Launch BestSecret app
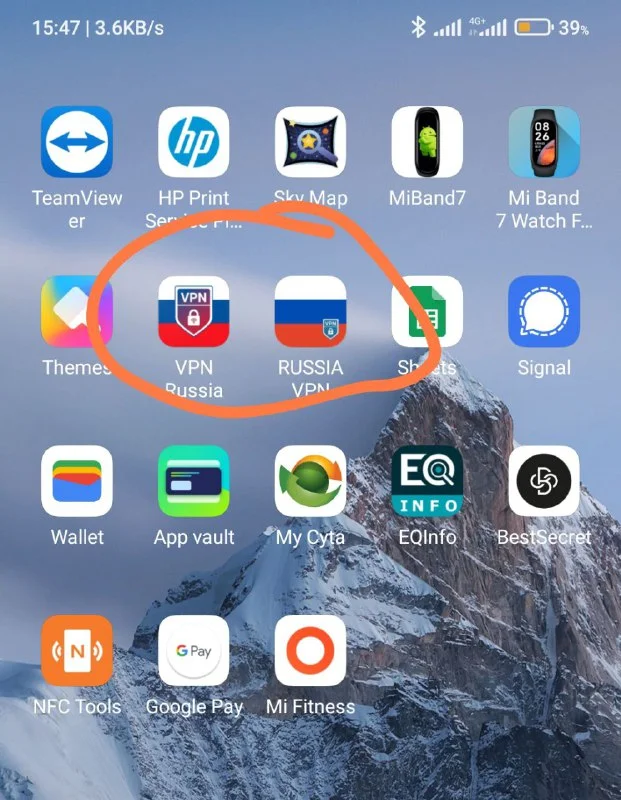Screen dimensions: 621x800 click(x=544, y=481)
